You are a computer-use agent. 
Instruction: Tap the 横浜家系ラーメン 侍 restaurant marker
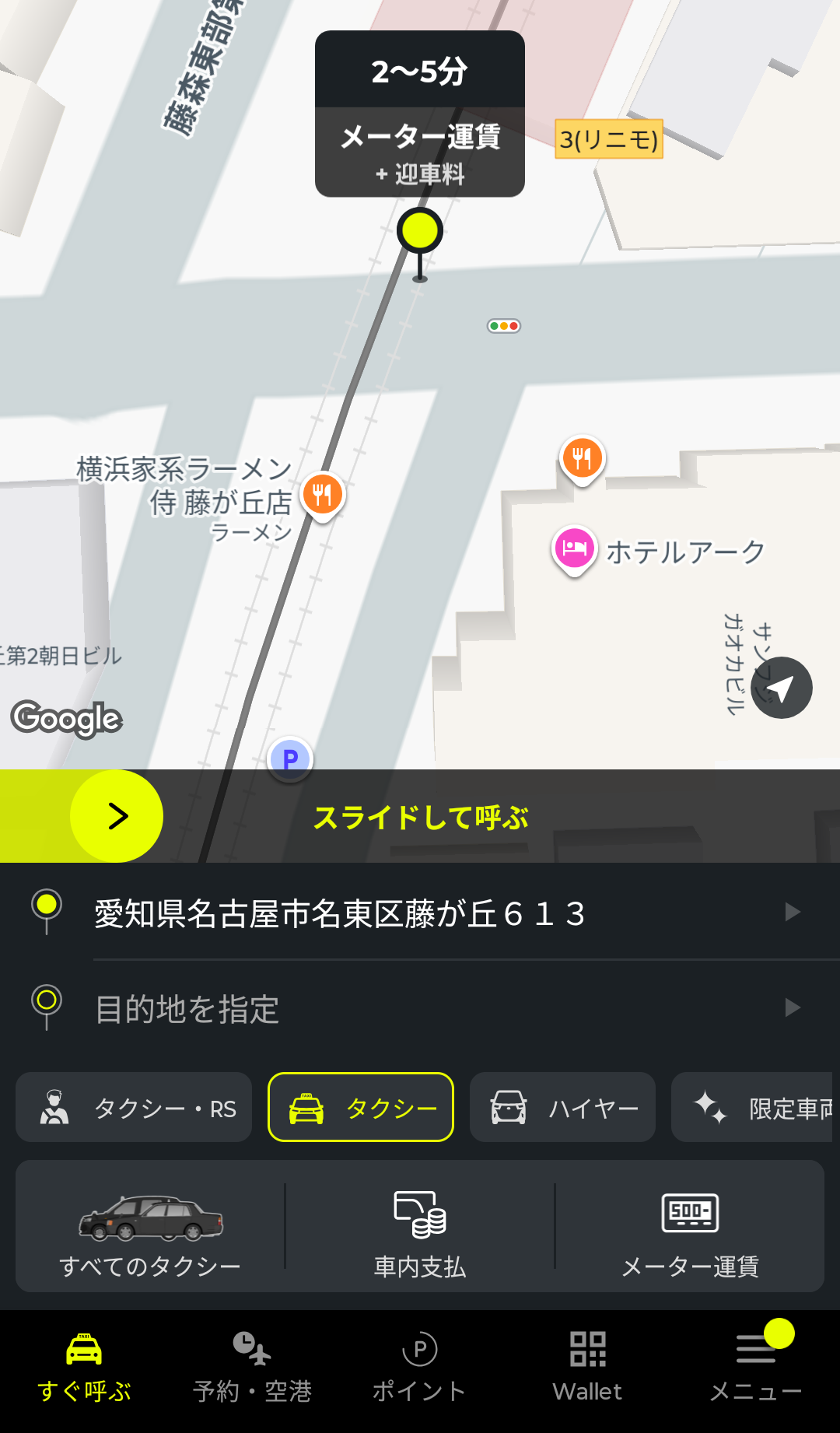pos(322,494)
